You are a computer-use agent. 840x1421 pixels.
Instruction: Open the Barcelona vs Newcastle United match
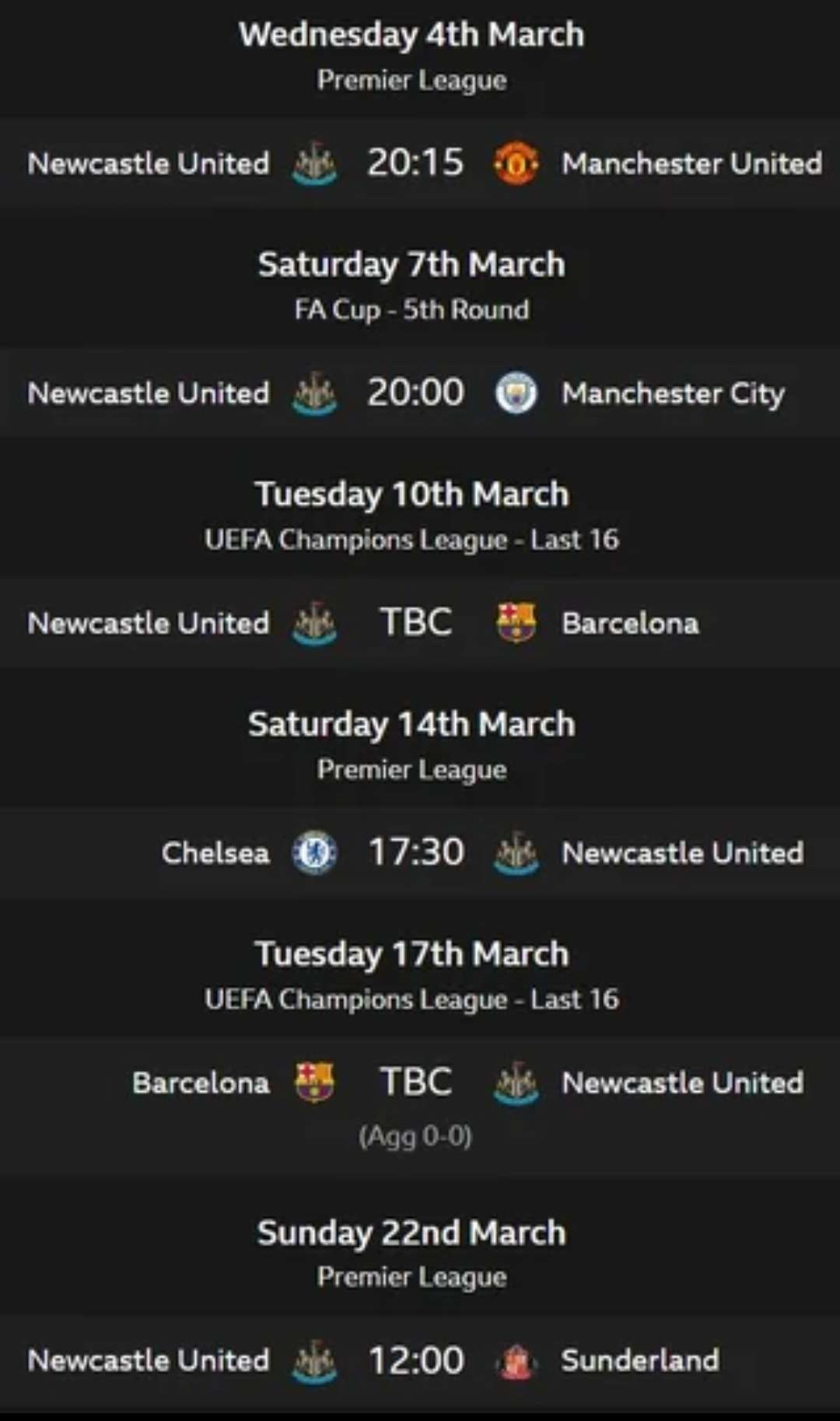pyautogui.click(x=415, y=1083)
